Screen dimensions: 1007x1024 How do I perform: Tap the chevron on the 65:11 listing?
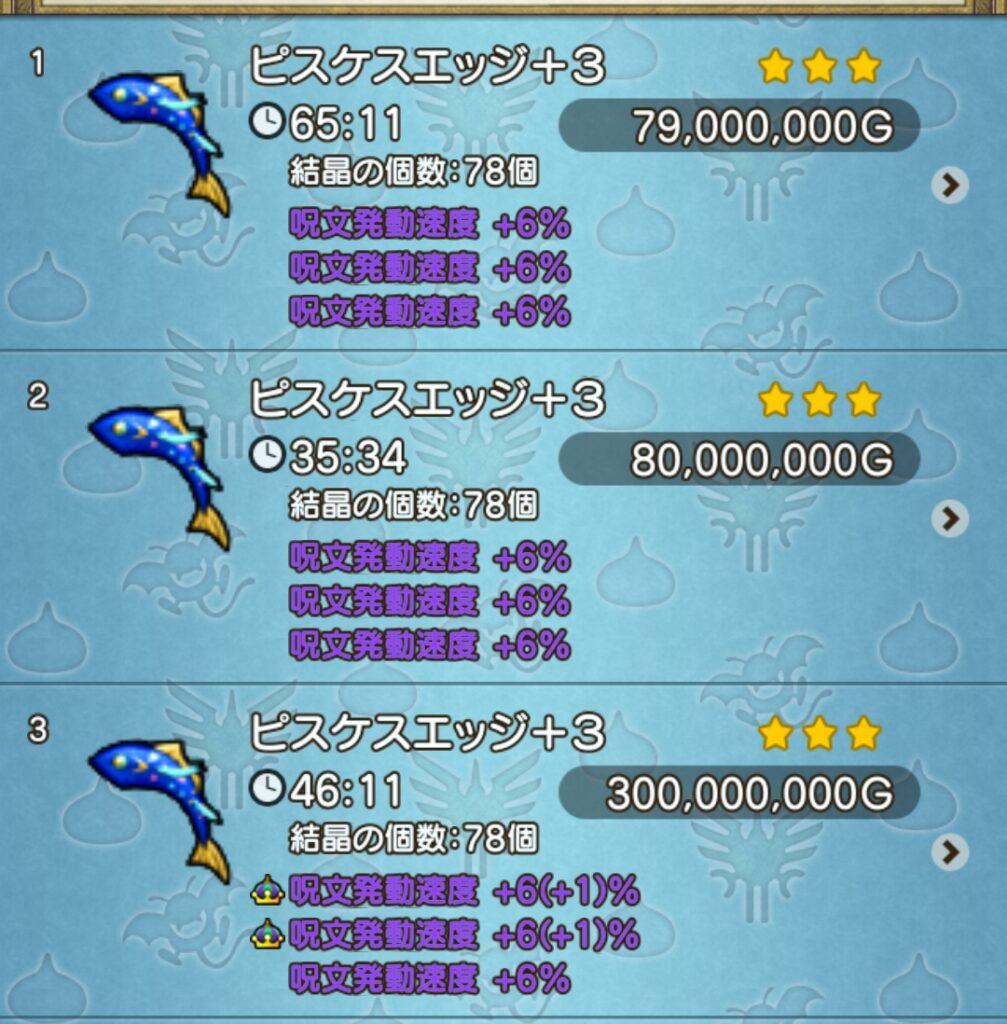point(949,185)
